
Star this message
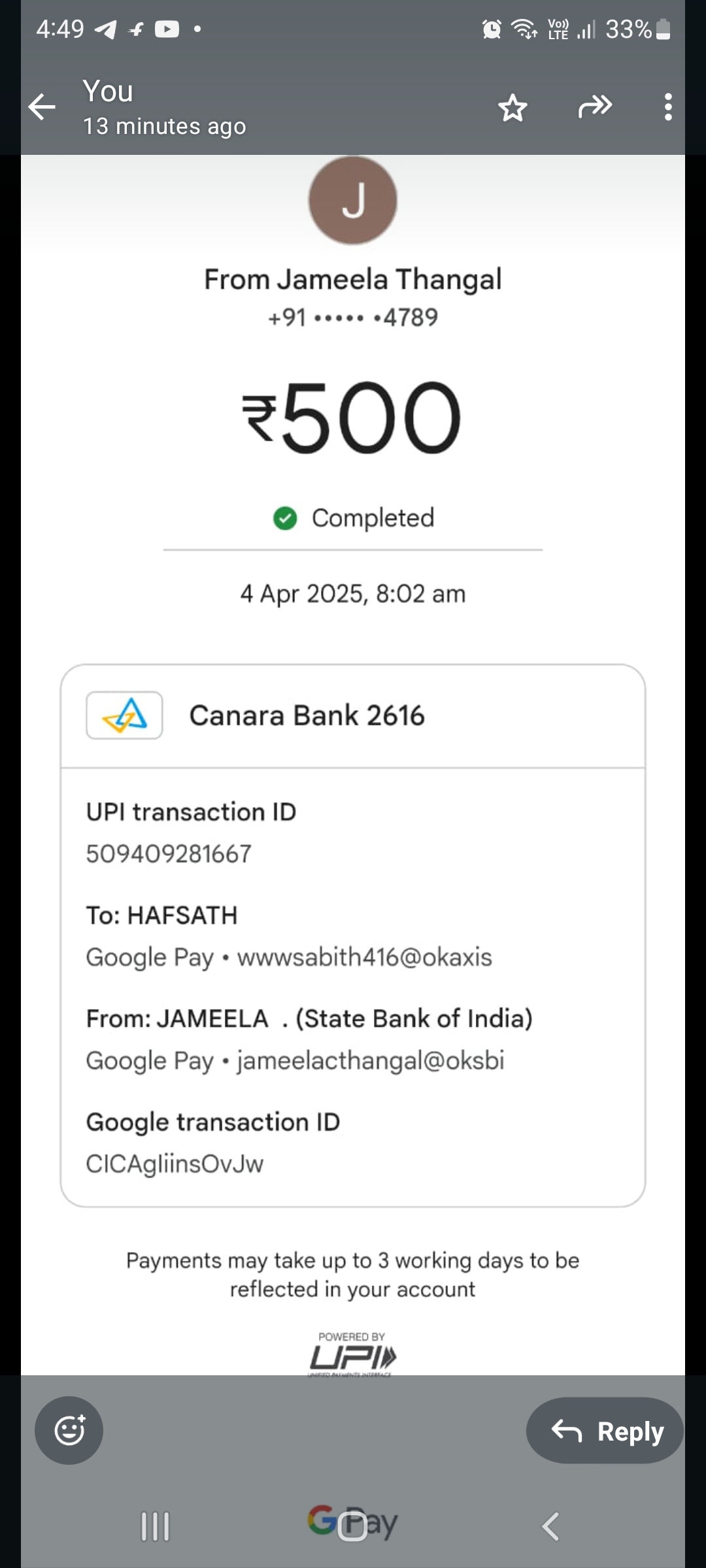[x=513, y=108]
